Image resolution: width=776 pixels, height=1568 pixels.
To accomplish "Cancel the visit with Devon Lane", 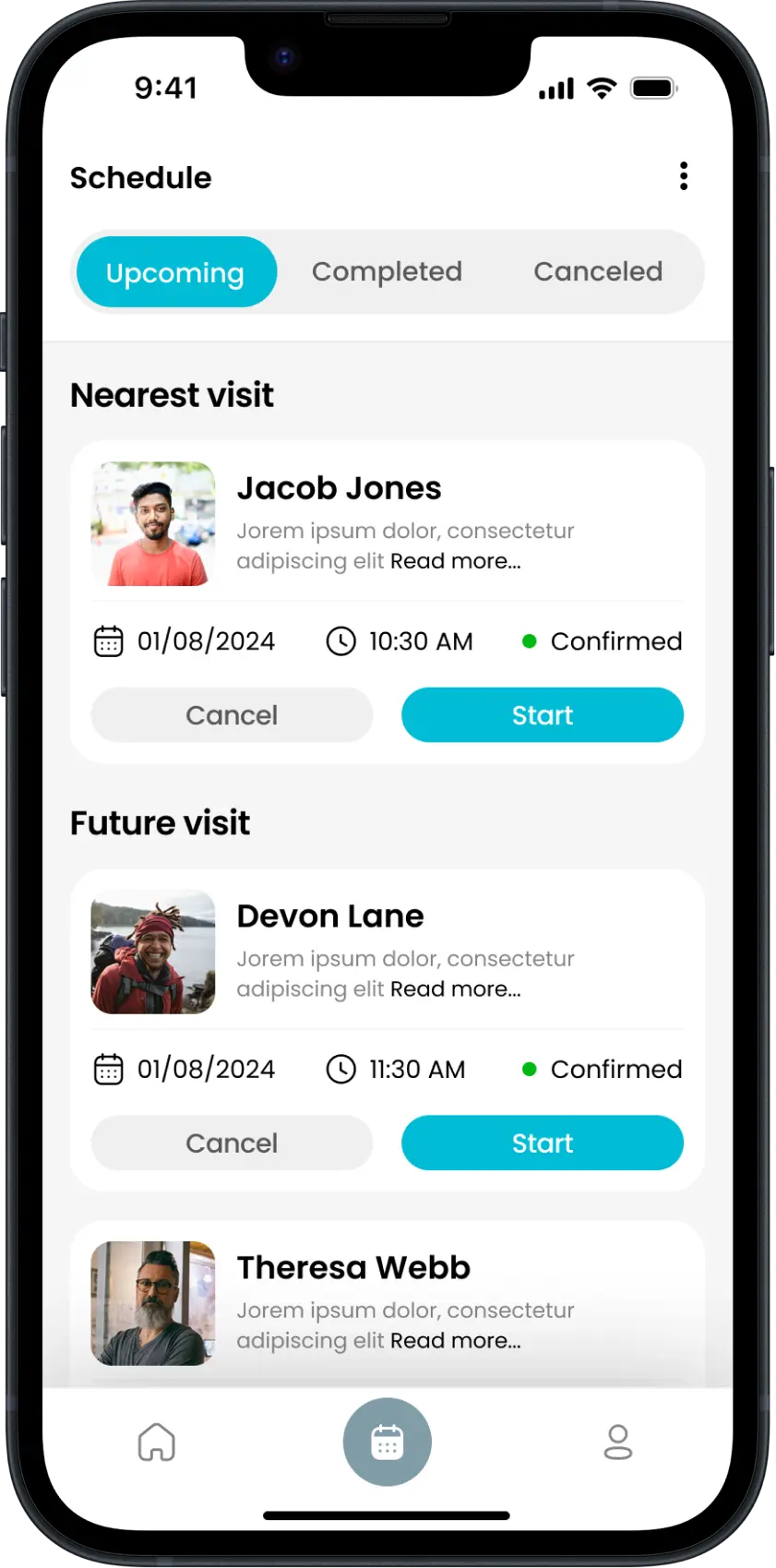I will point(232,1143).
